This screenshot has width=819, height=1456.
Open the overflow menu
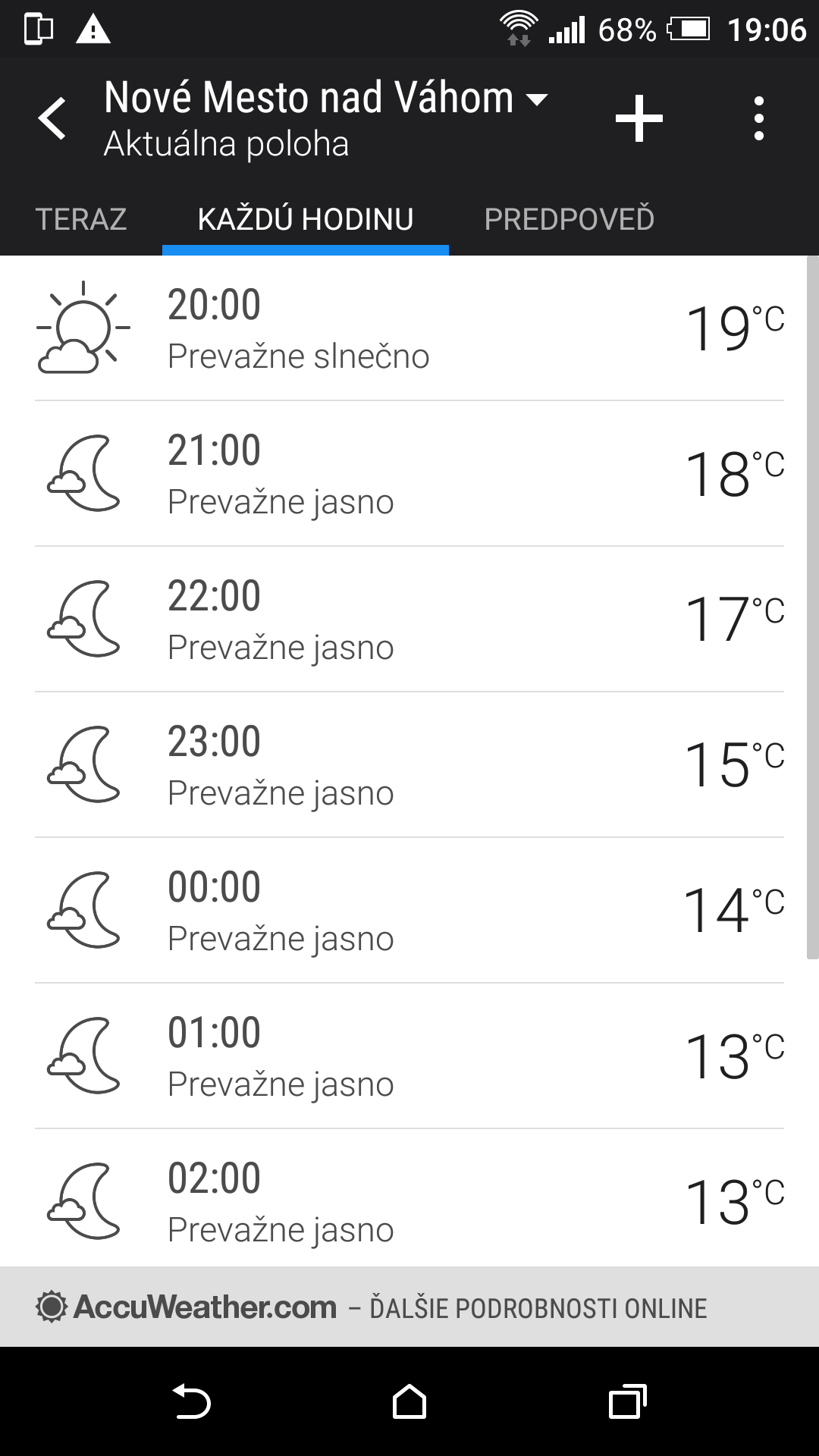[758, 118]
